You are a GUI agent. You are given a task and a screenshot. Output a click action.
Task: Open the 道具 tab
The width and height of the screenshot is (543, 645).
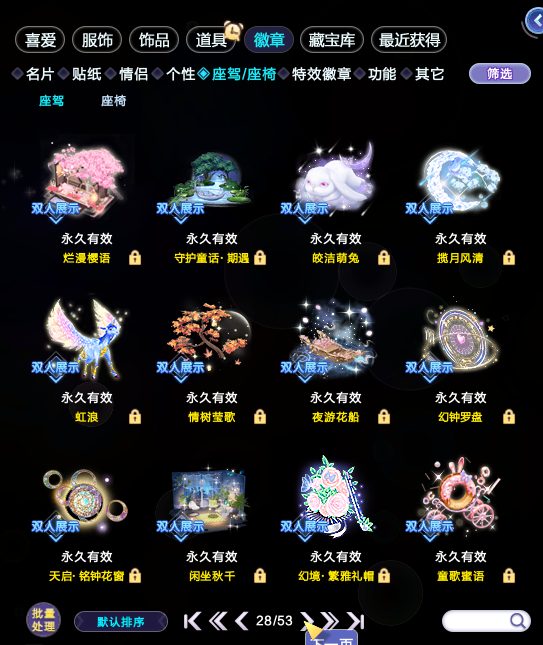(211, 40)
